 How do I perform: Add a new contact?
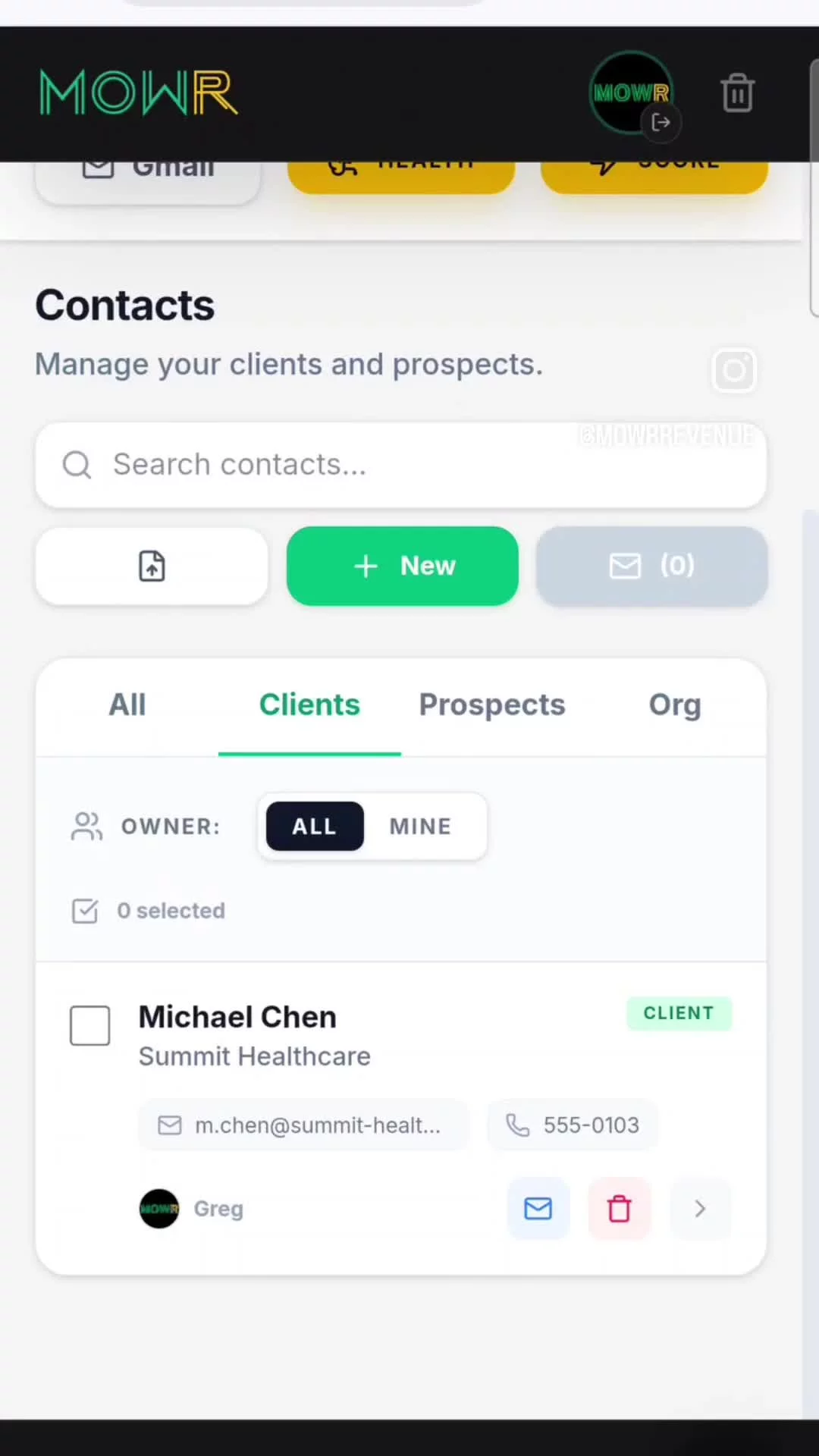click(x=403, y=566)
